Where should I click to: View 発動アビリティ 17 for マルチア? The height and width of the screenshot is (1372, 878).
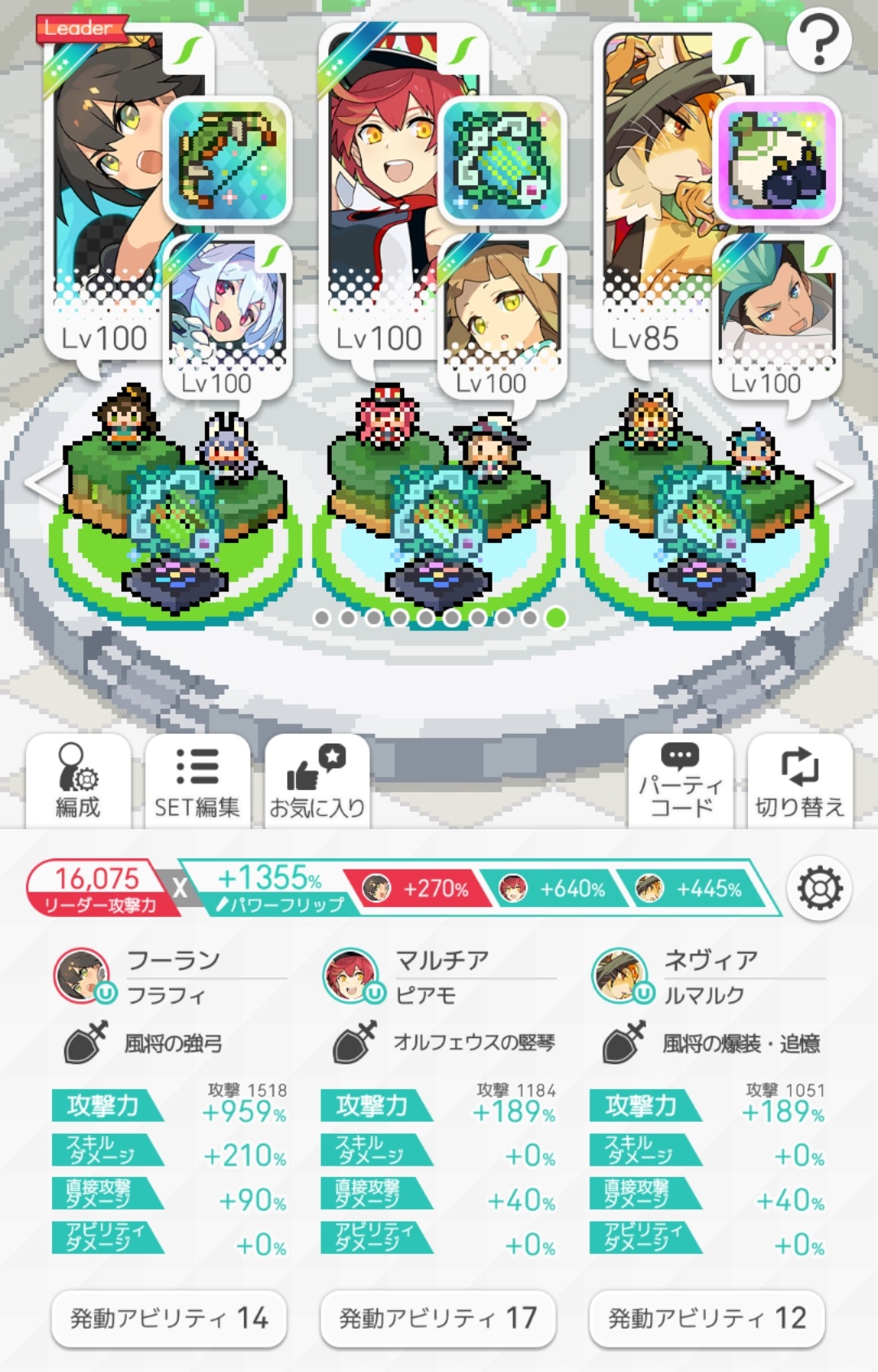coord(438,1318)
